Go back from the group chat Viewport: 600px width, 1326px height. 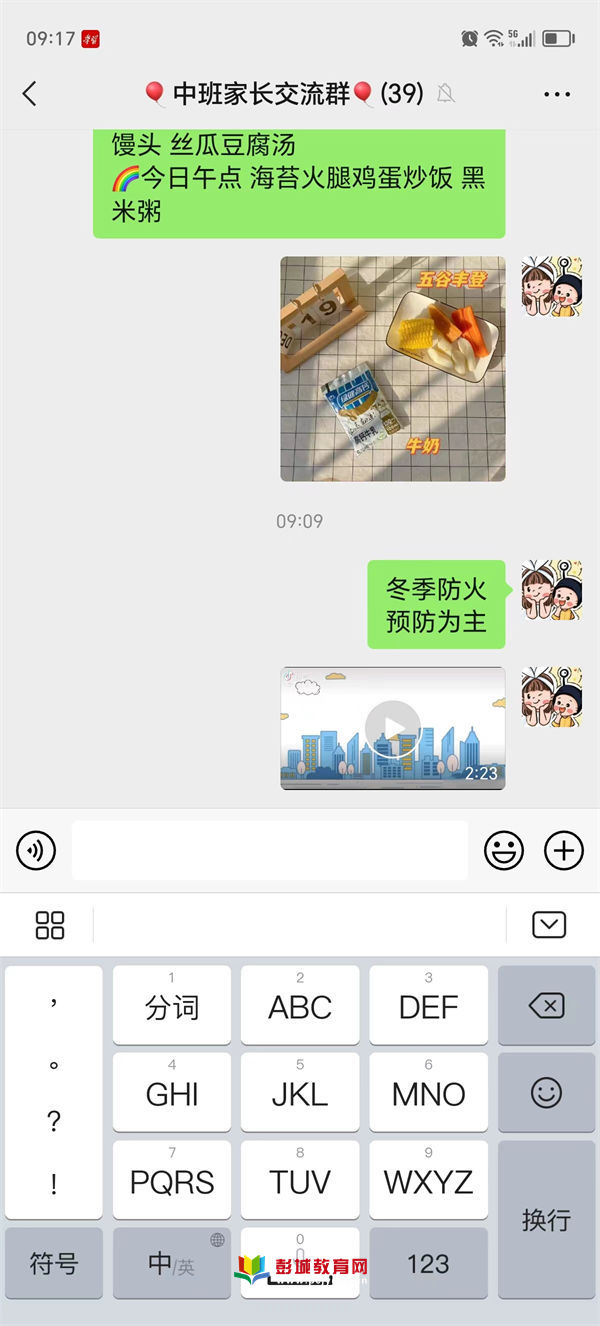click(x=29, y=94)
